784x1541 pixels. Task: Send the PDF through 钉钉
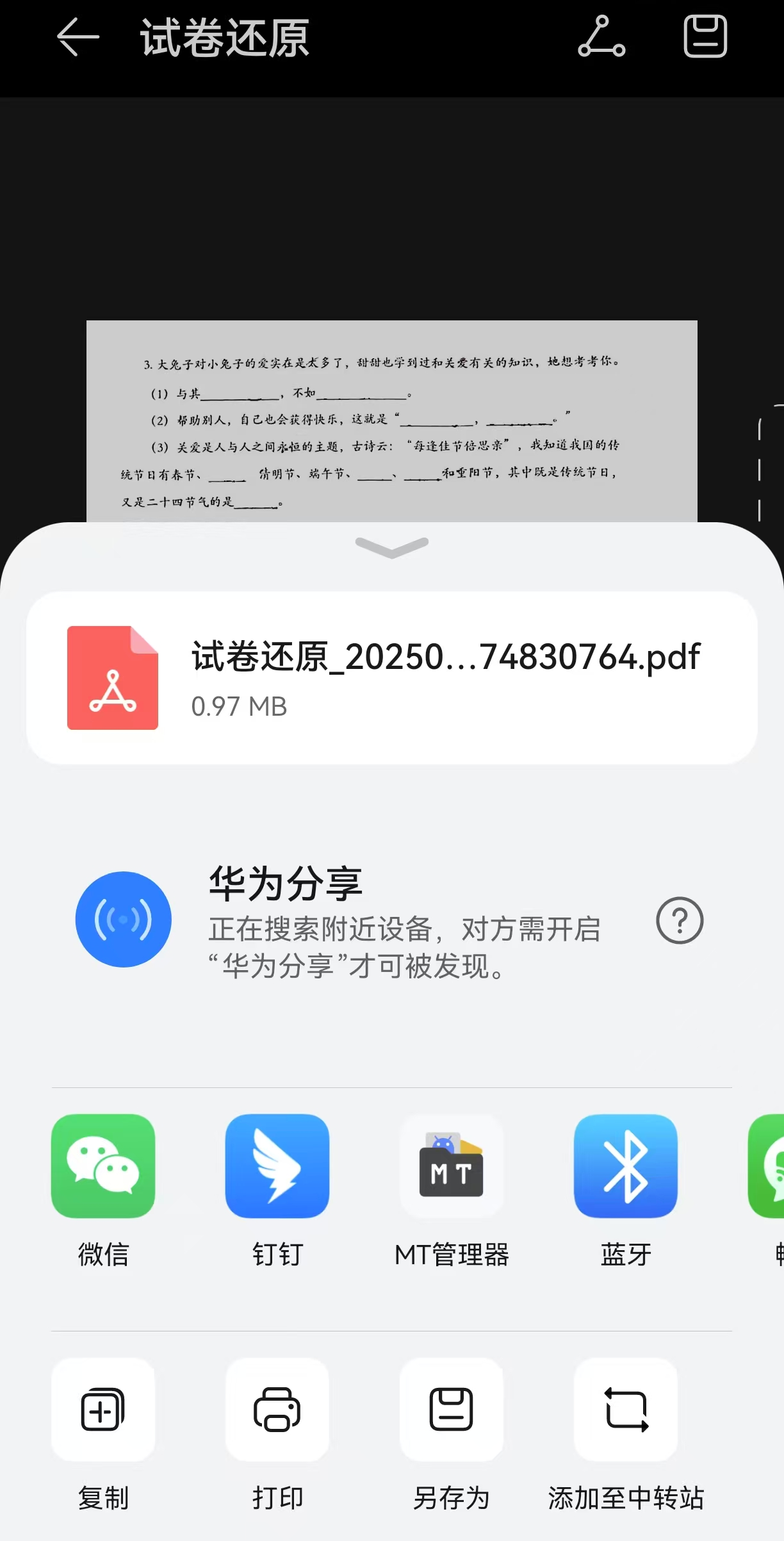[277, 1166]
